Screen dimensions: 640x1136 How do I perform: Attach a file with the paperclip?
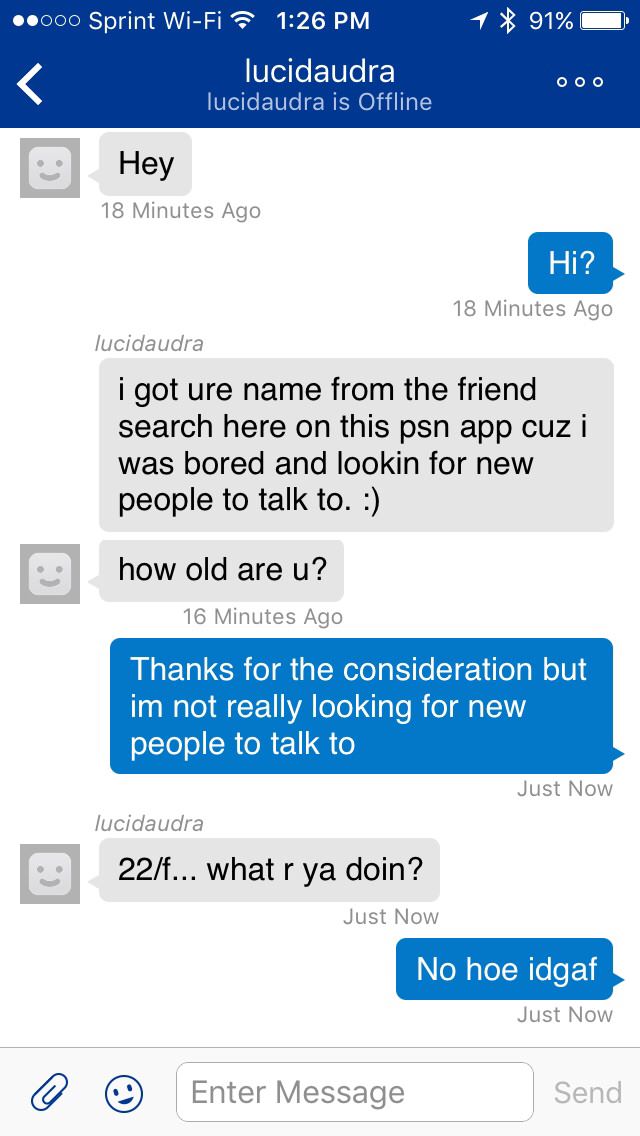48,1092
